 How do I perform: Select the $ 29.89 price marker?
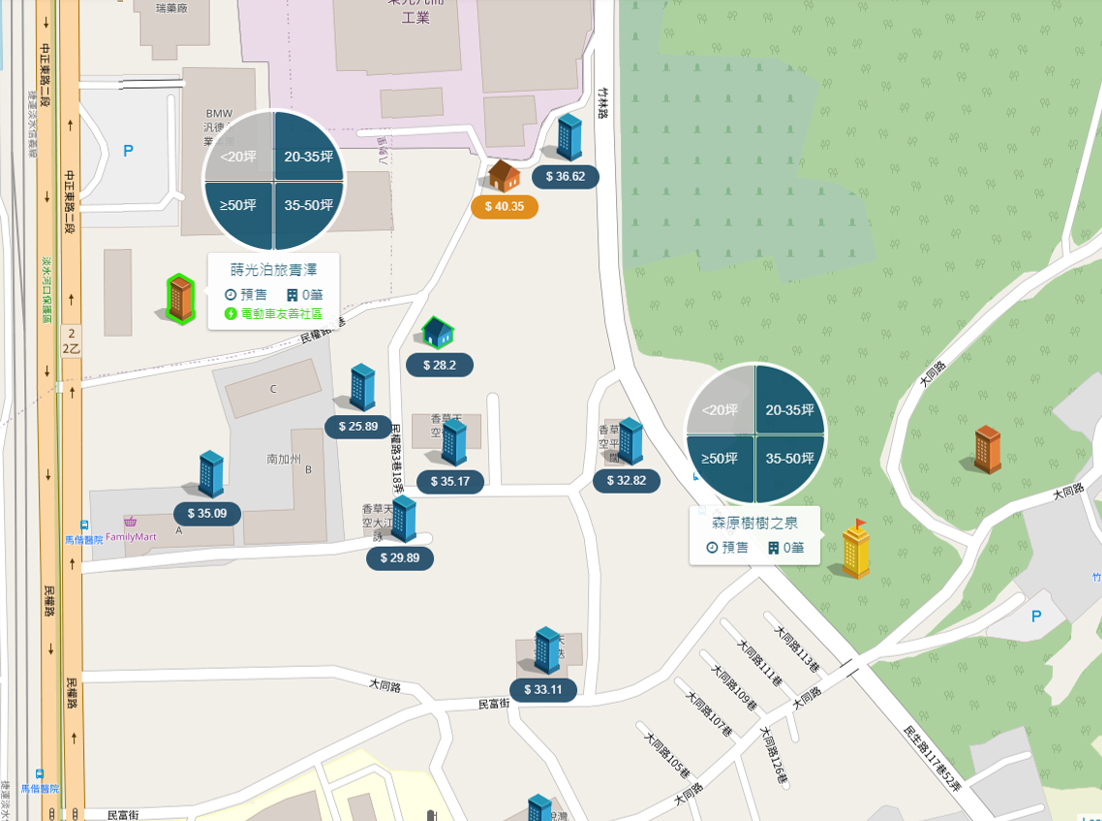(x=400, y=558)
